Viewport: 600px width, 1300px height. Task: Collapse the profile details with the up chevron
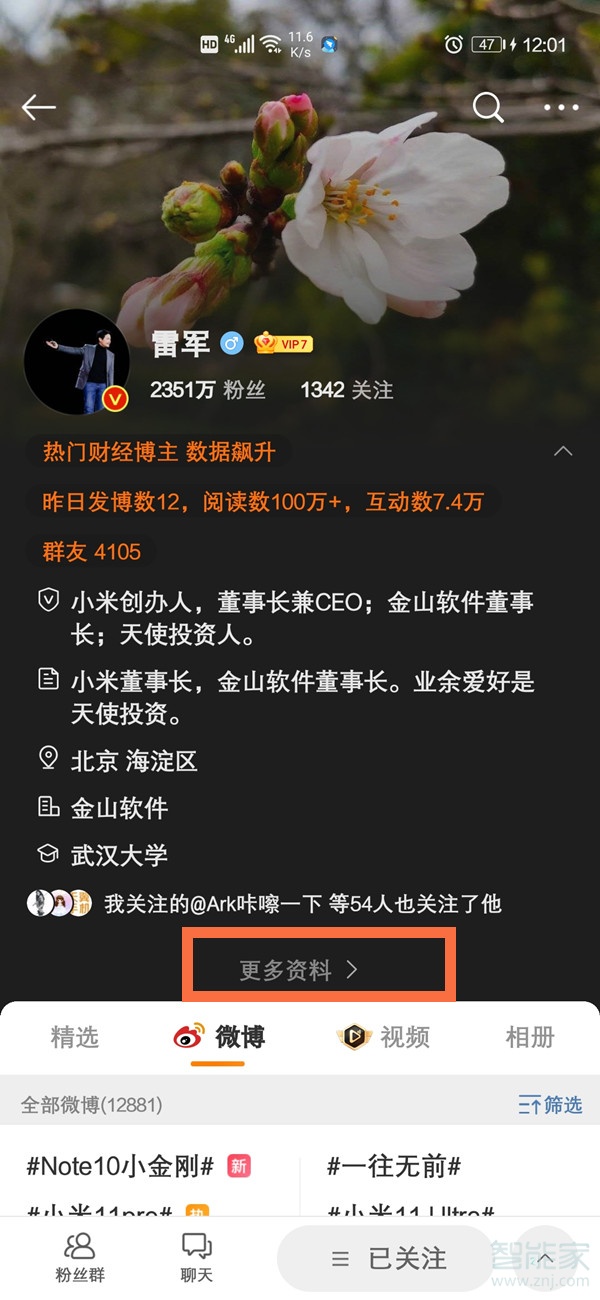click(563, 451)
